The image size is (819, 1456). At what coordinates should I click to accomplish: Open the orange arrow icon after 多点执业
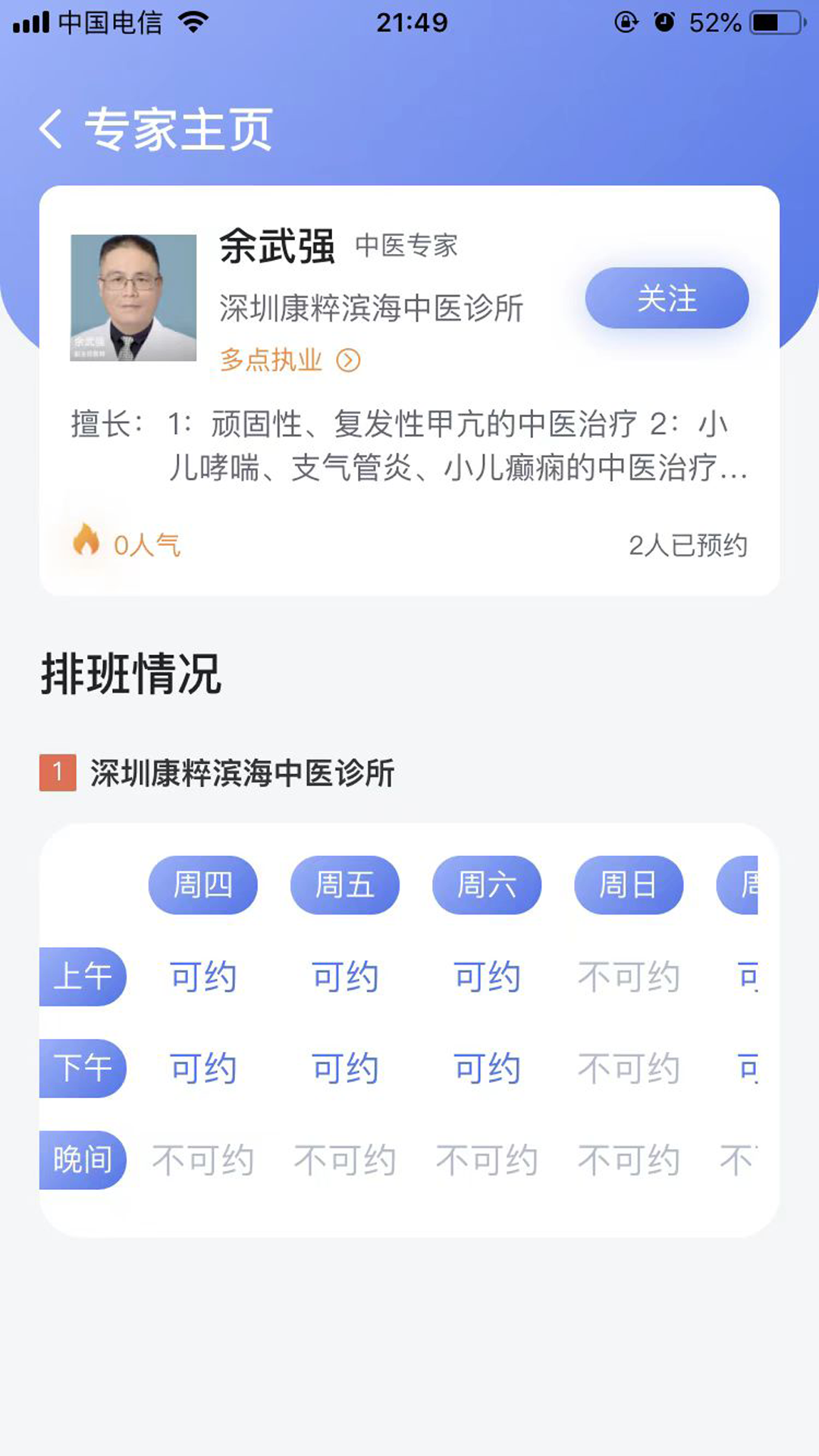tap(350, 361)
